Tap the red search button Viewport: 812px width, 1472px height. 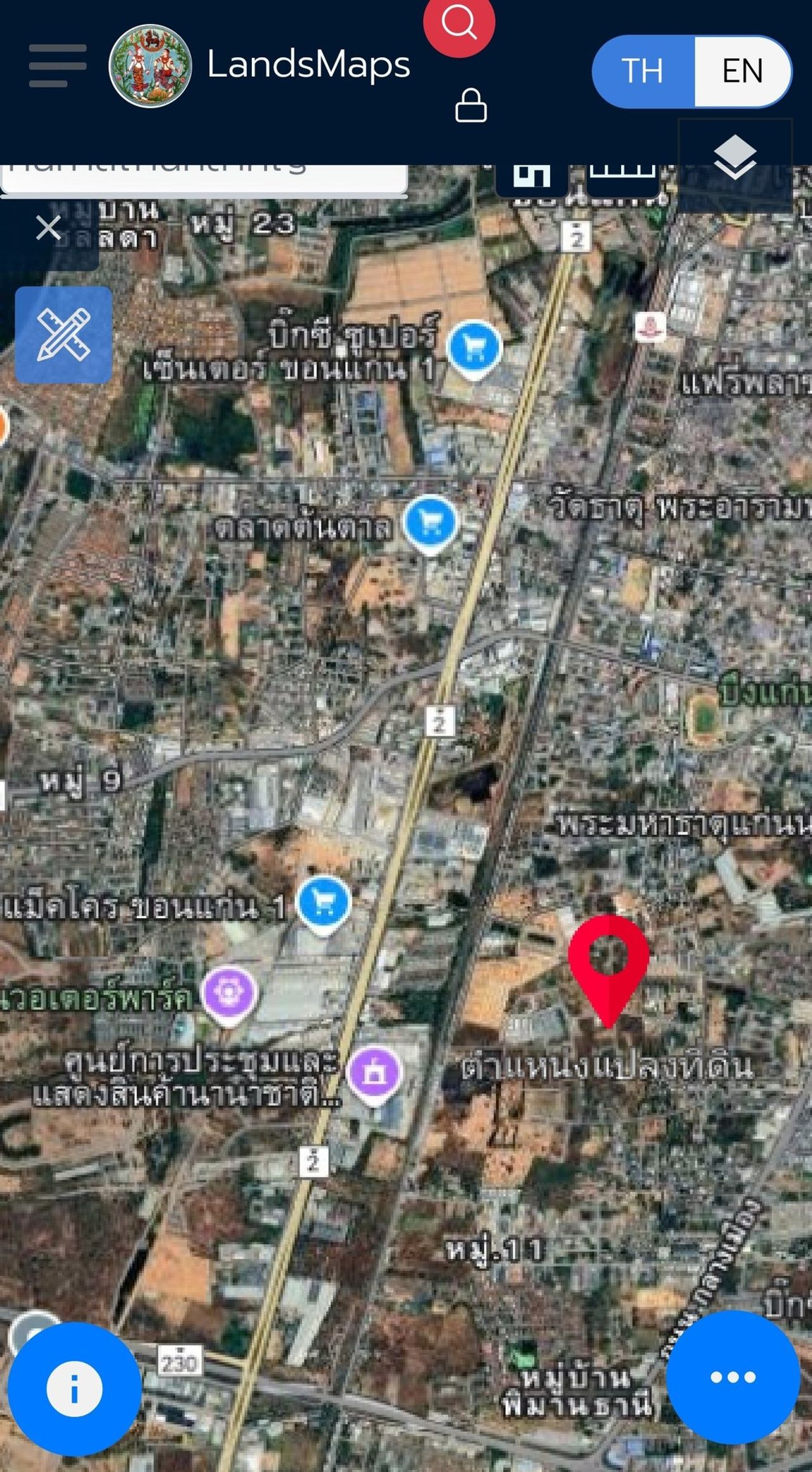tap(459, 23)
